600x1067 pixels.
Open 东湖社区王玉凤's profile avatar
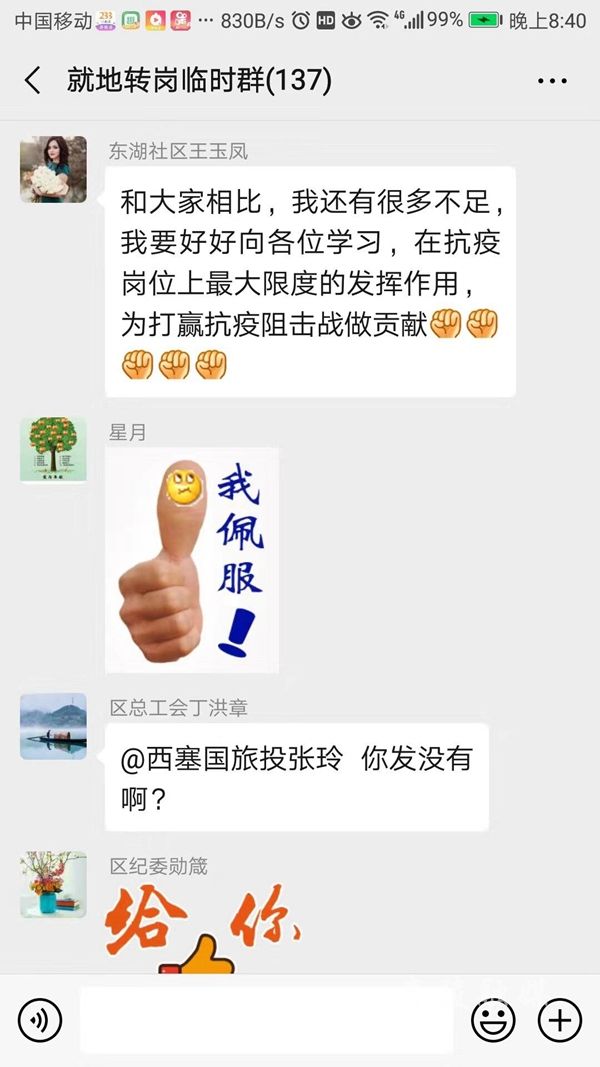pos(53,169)
